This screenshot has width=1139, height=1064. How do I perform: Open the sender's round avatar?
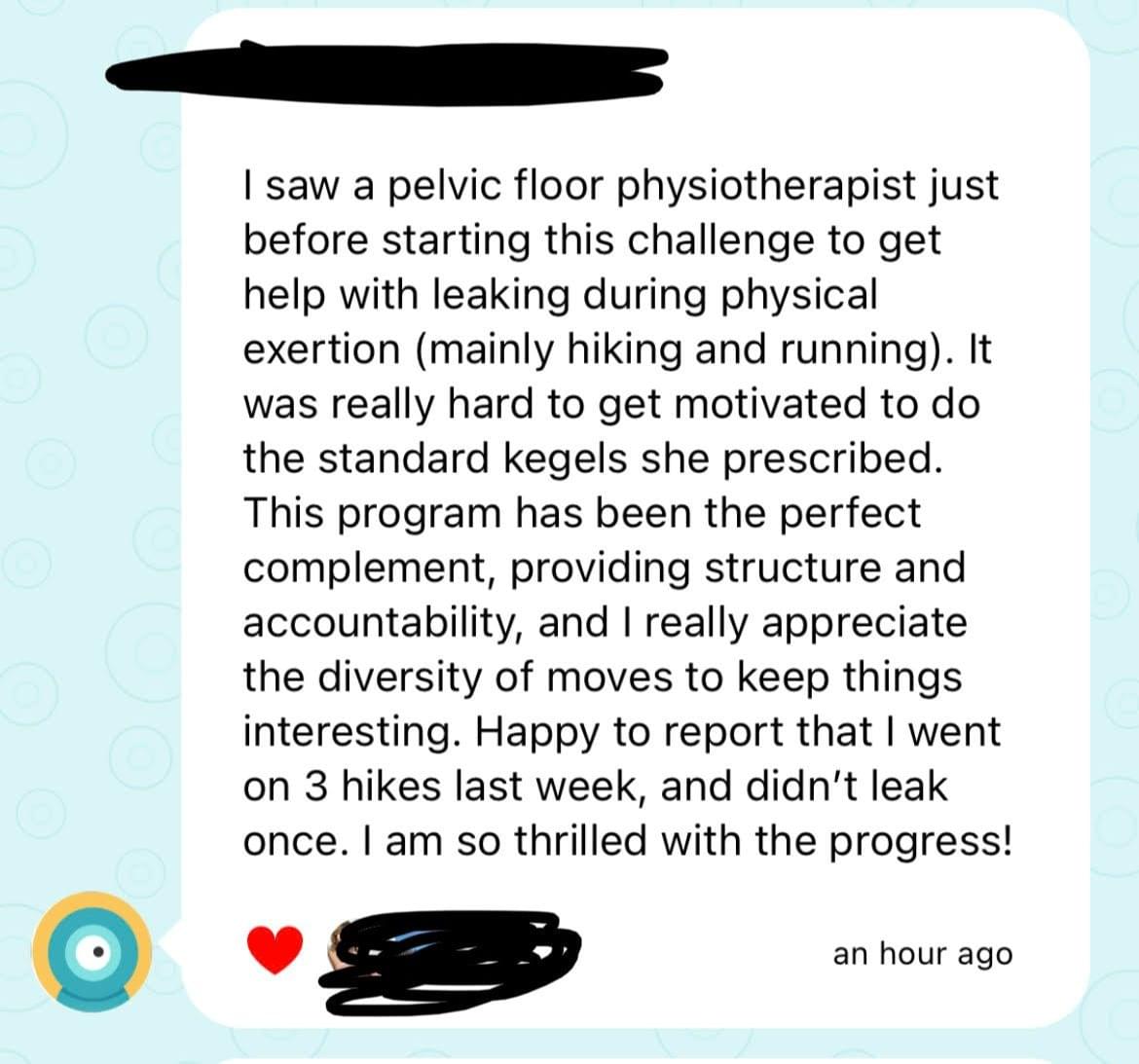(x=92, y=951)
